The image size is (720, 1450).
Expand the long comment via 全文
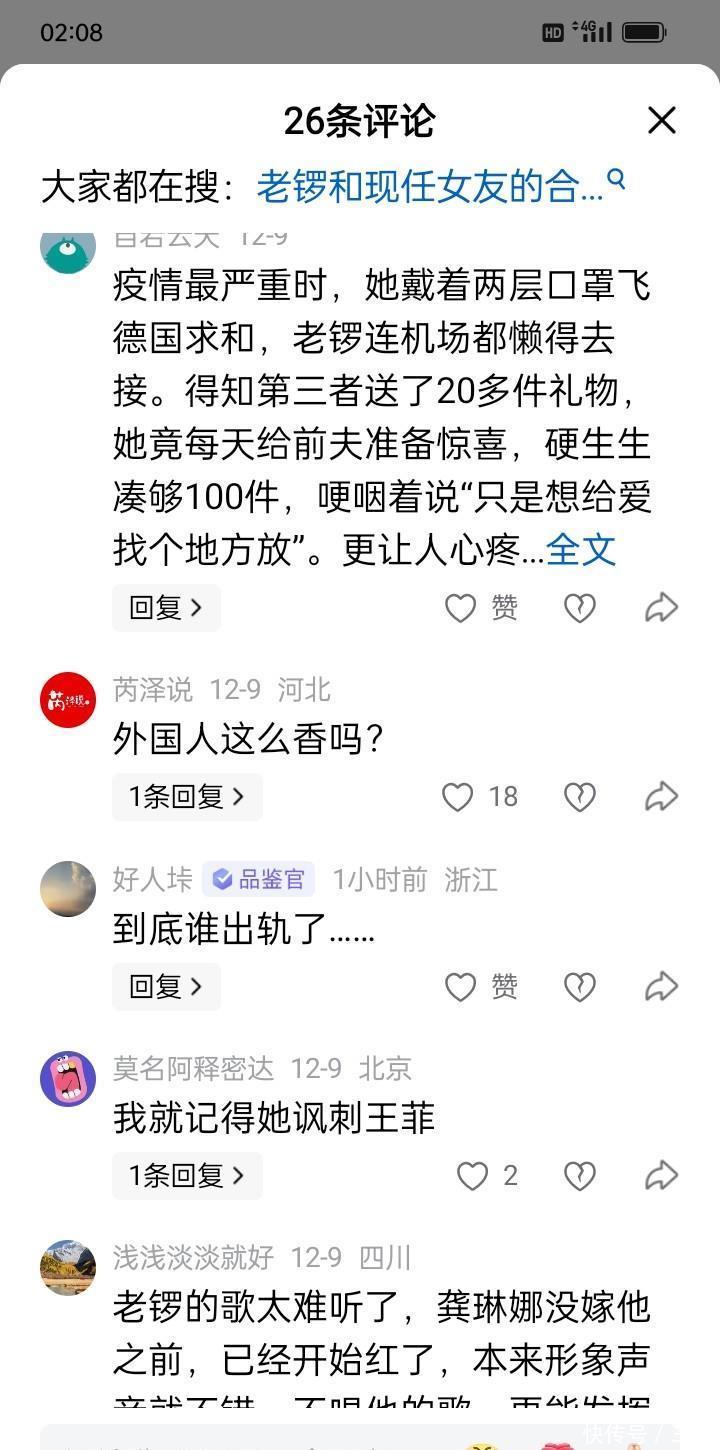pos(581,550)
